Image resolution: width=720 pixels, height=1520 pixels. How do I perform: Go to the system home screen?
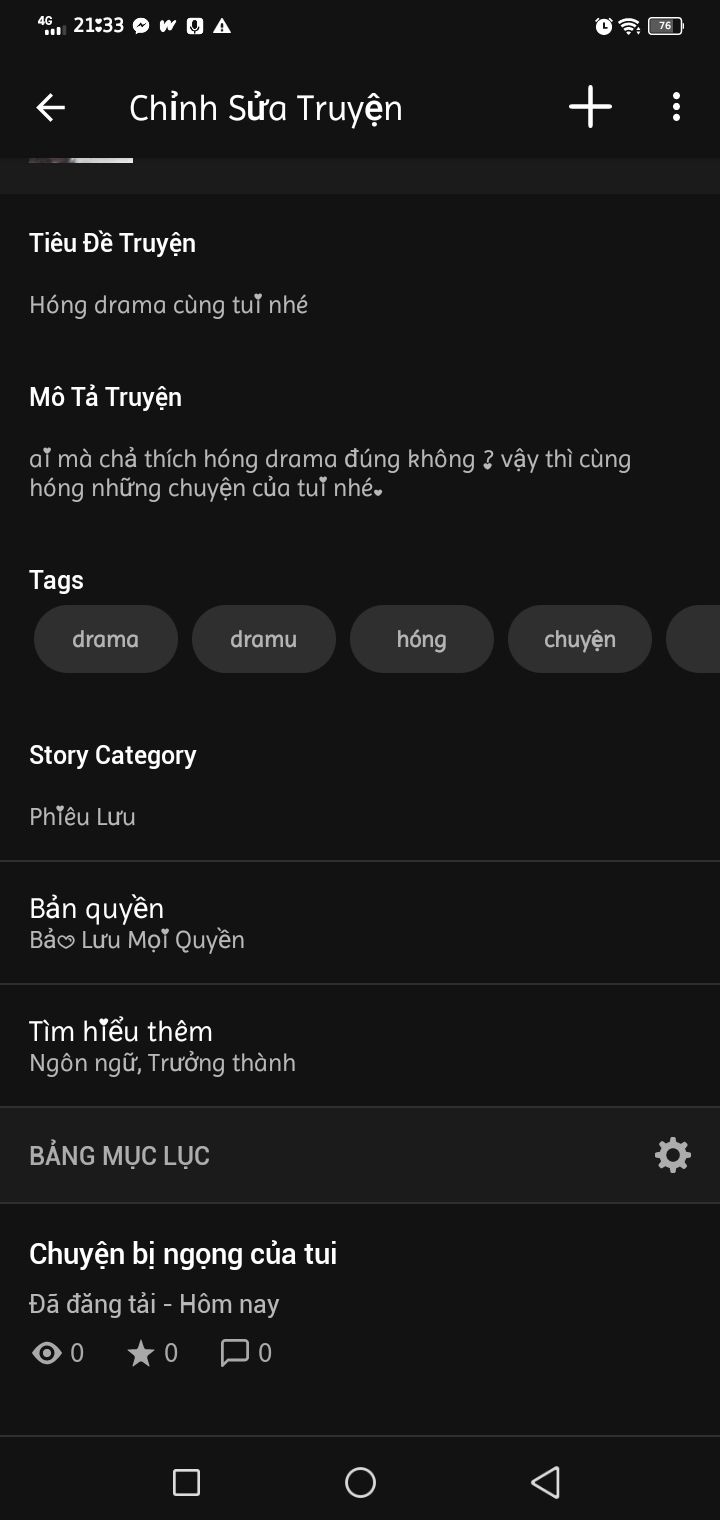(360, 1482)
